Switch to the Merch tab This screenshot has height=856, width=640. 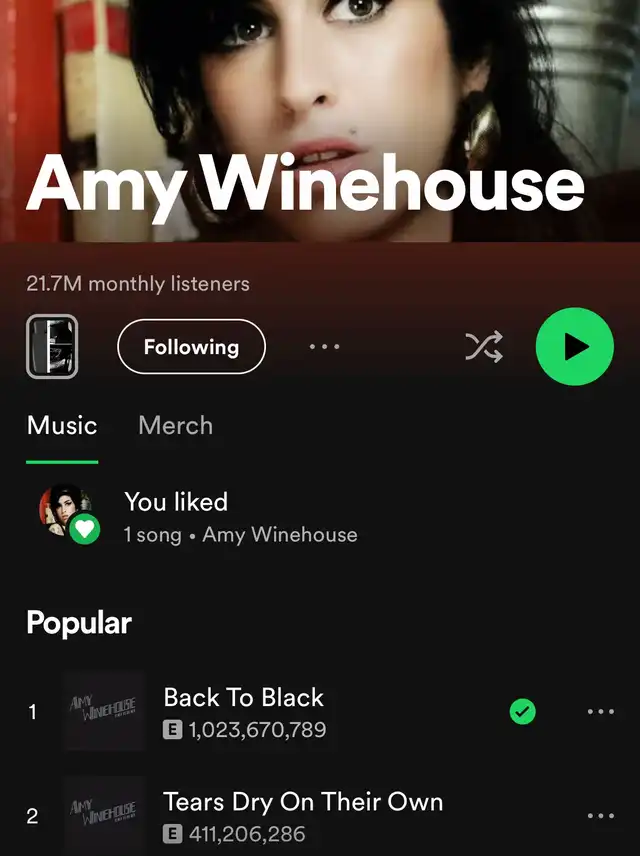pos(175,425)
